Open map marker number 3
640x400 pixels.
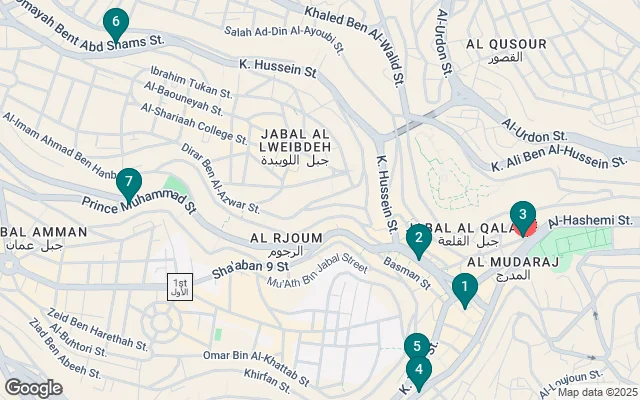(x=522, y=215)
